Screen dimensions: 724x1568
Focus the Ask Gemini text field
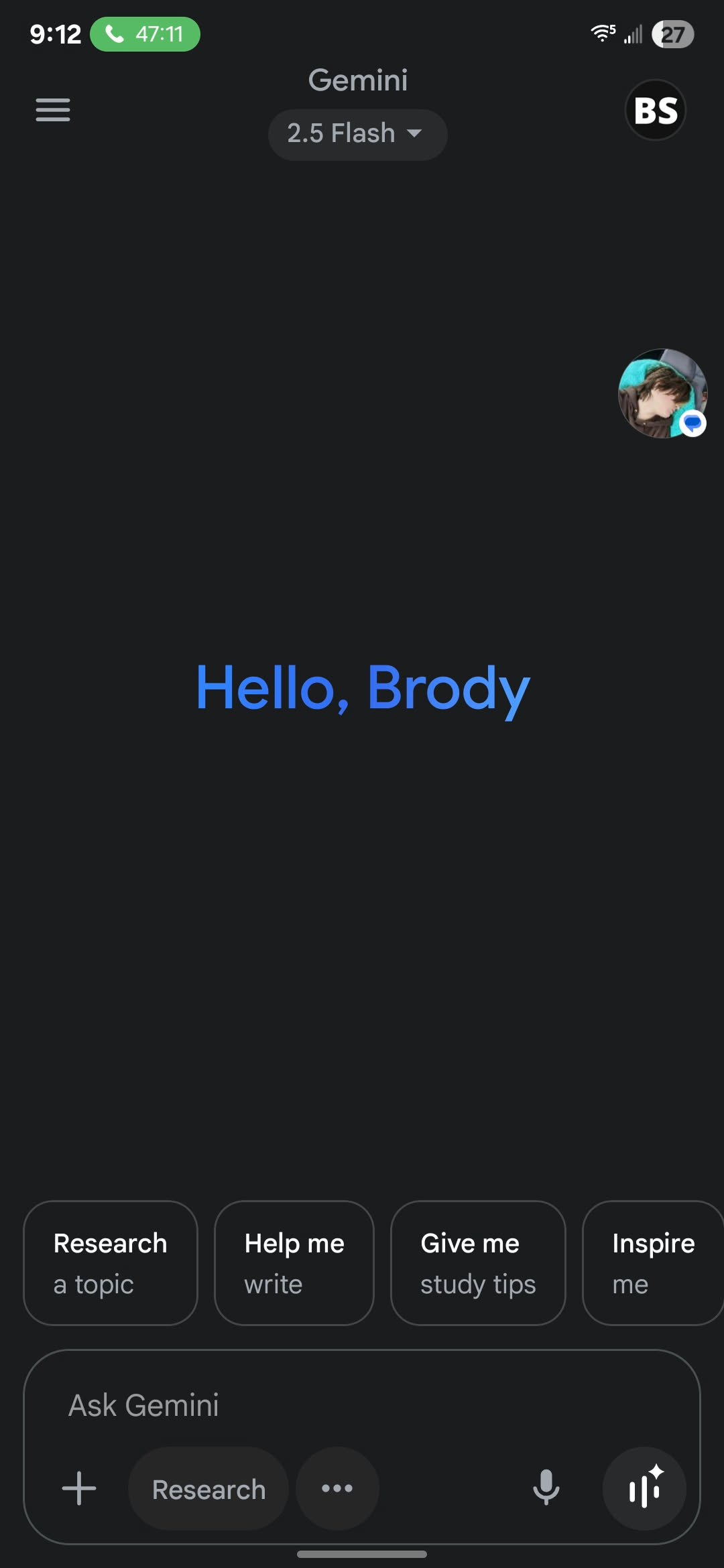tap(362, 1405)
